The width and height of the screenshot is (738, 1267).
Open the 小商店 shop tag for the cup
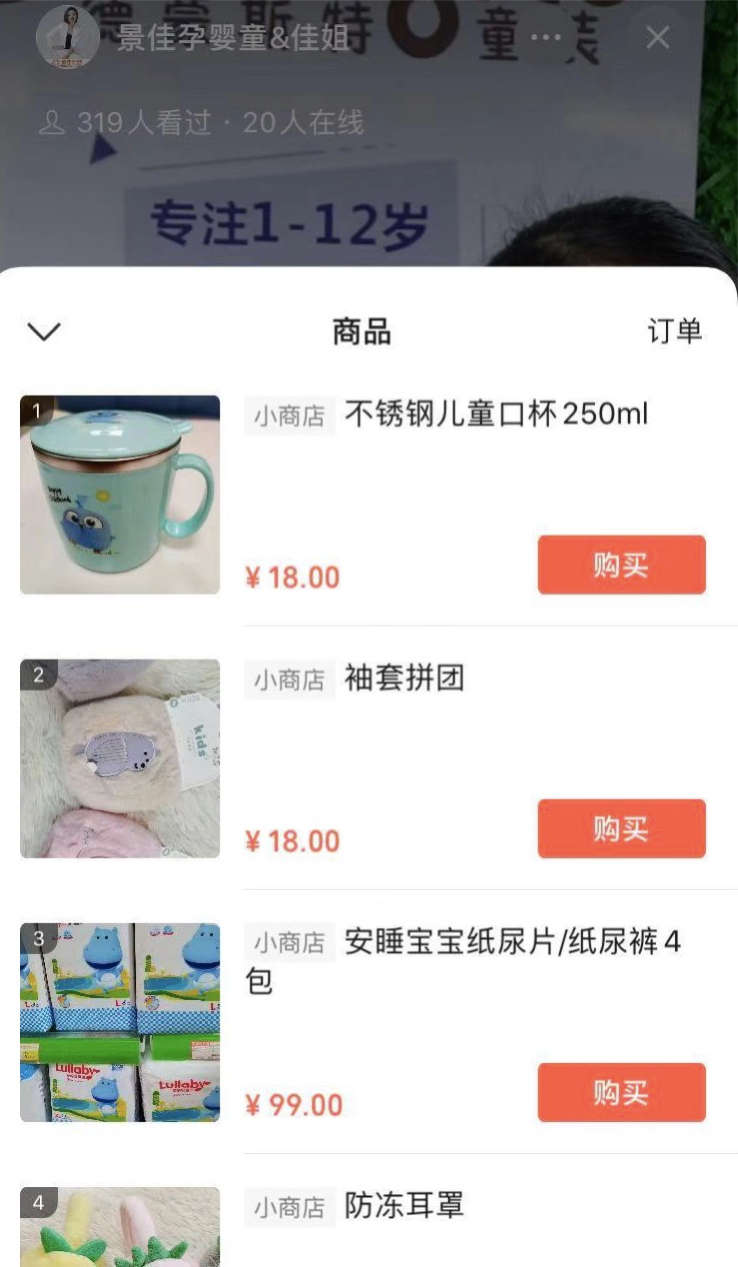tap(289, 415)
